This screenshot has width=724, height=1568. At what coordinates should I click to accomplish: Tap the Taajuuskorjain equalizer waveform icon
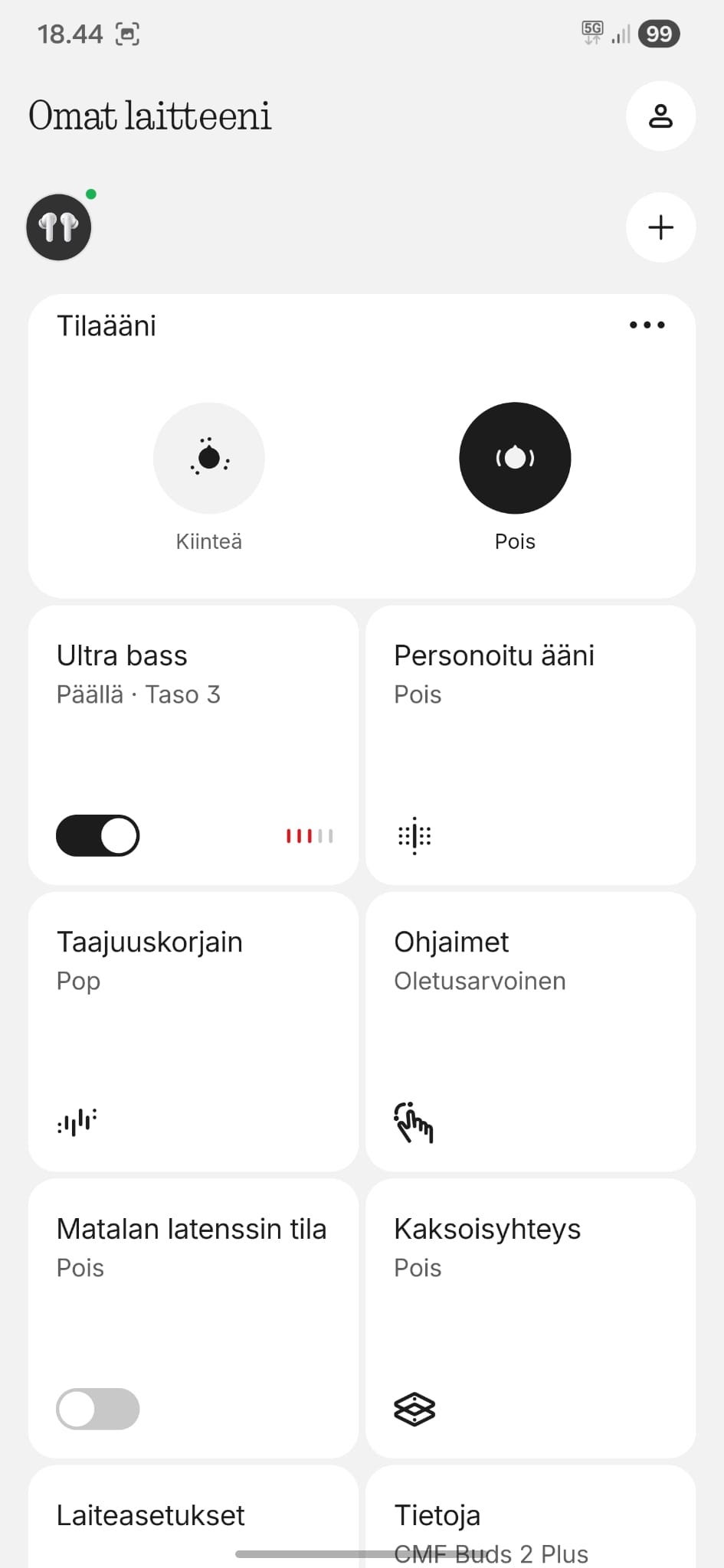coord(76,1122)
